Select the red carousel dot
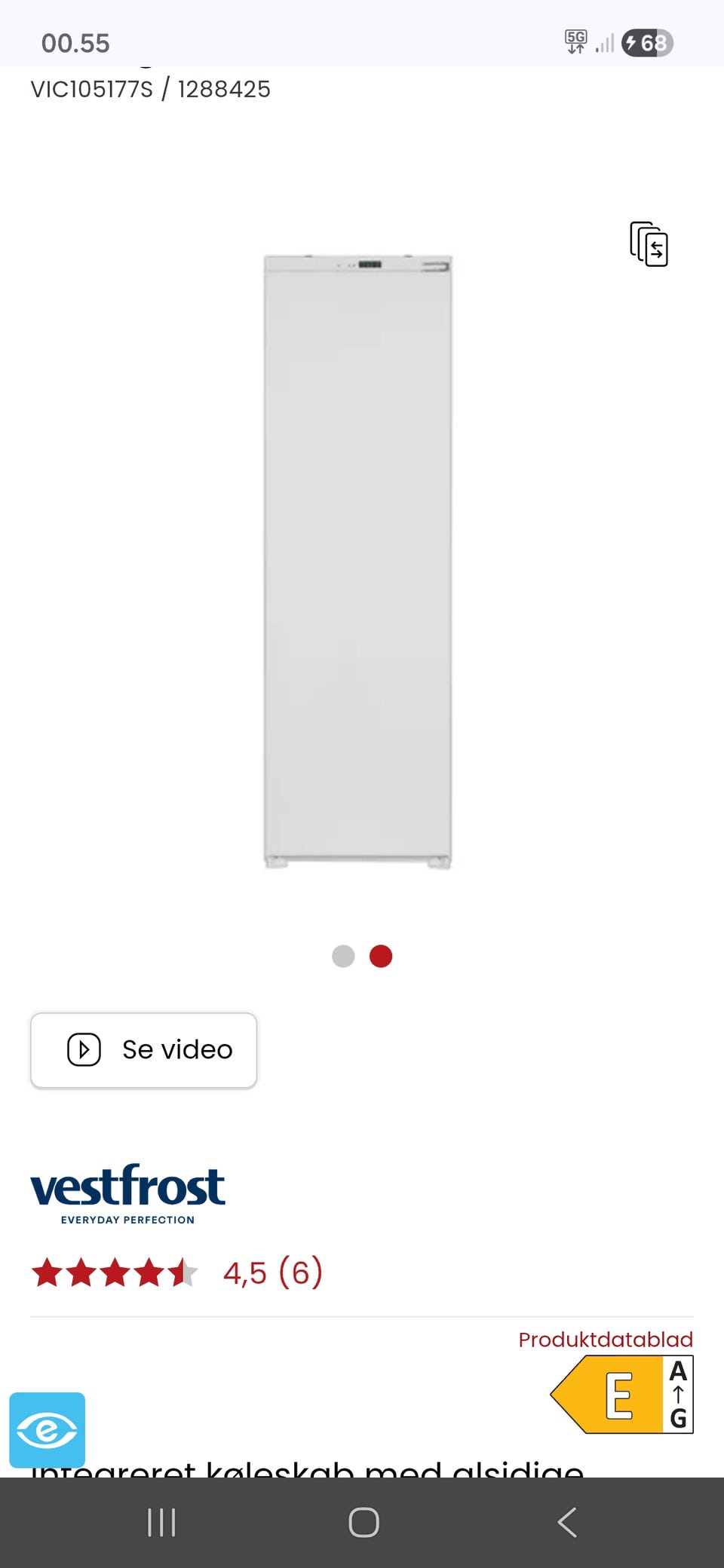The width and height of the screenshot is (724, 1568). click(x=381, y=956)
